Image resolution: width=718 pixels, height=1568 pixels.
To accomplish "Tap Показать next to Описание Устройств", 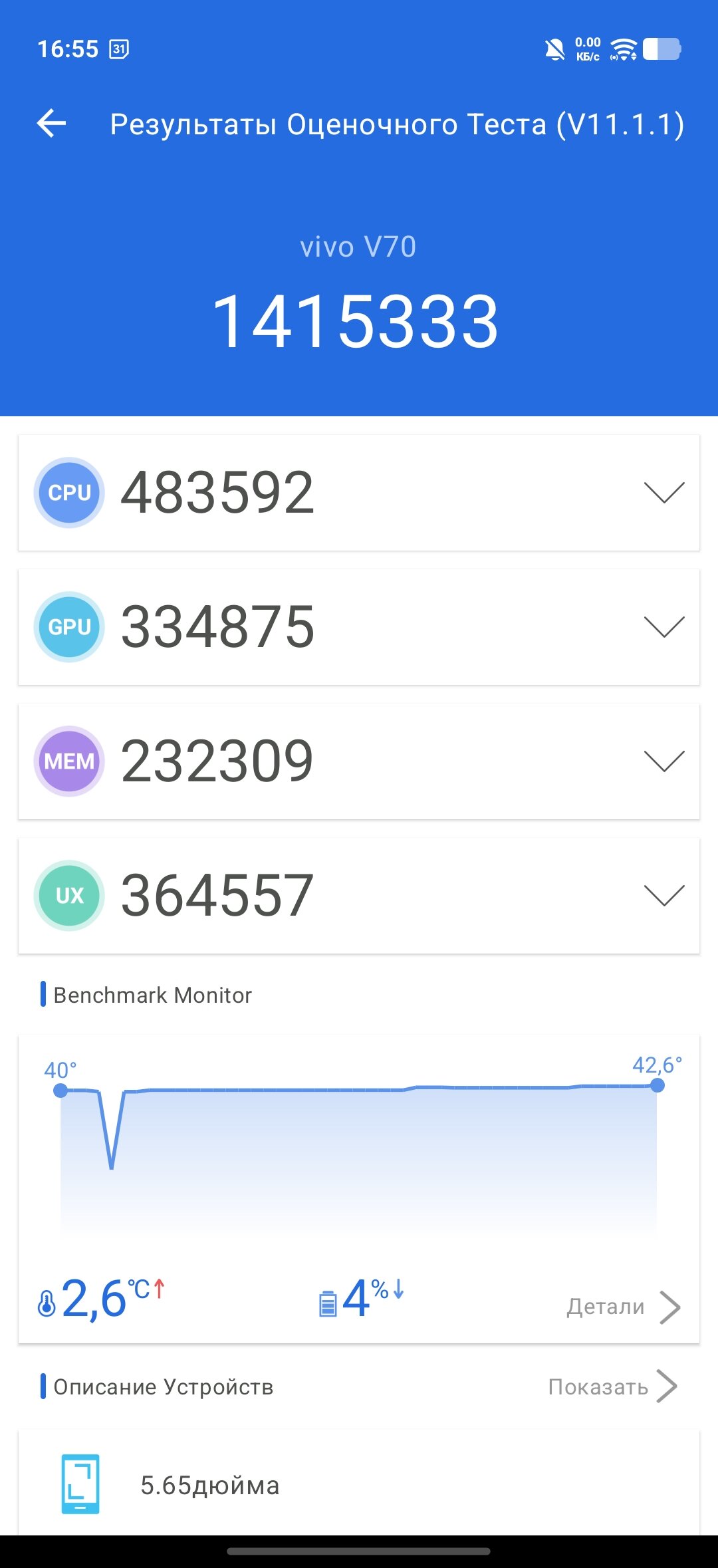I will [x=612, y=1386].
